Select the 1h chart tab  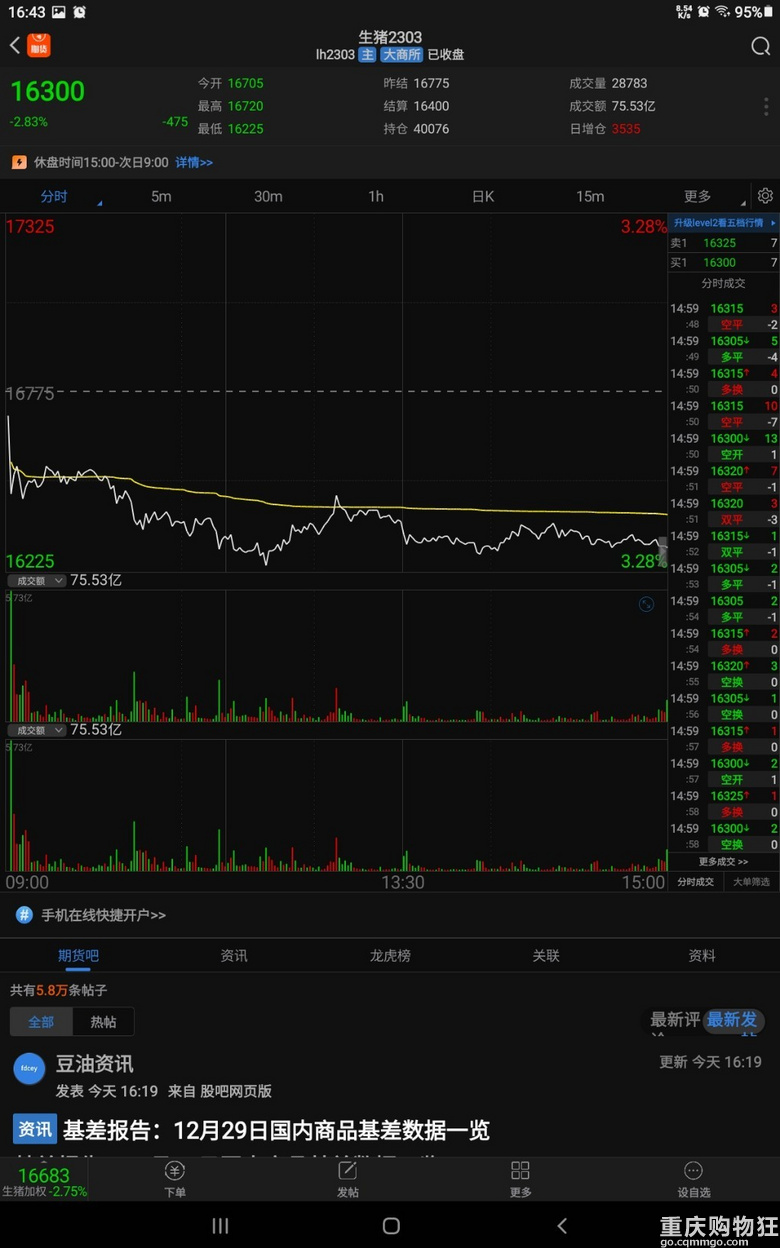coord(376,196)
